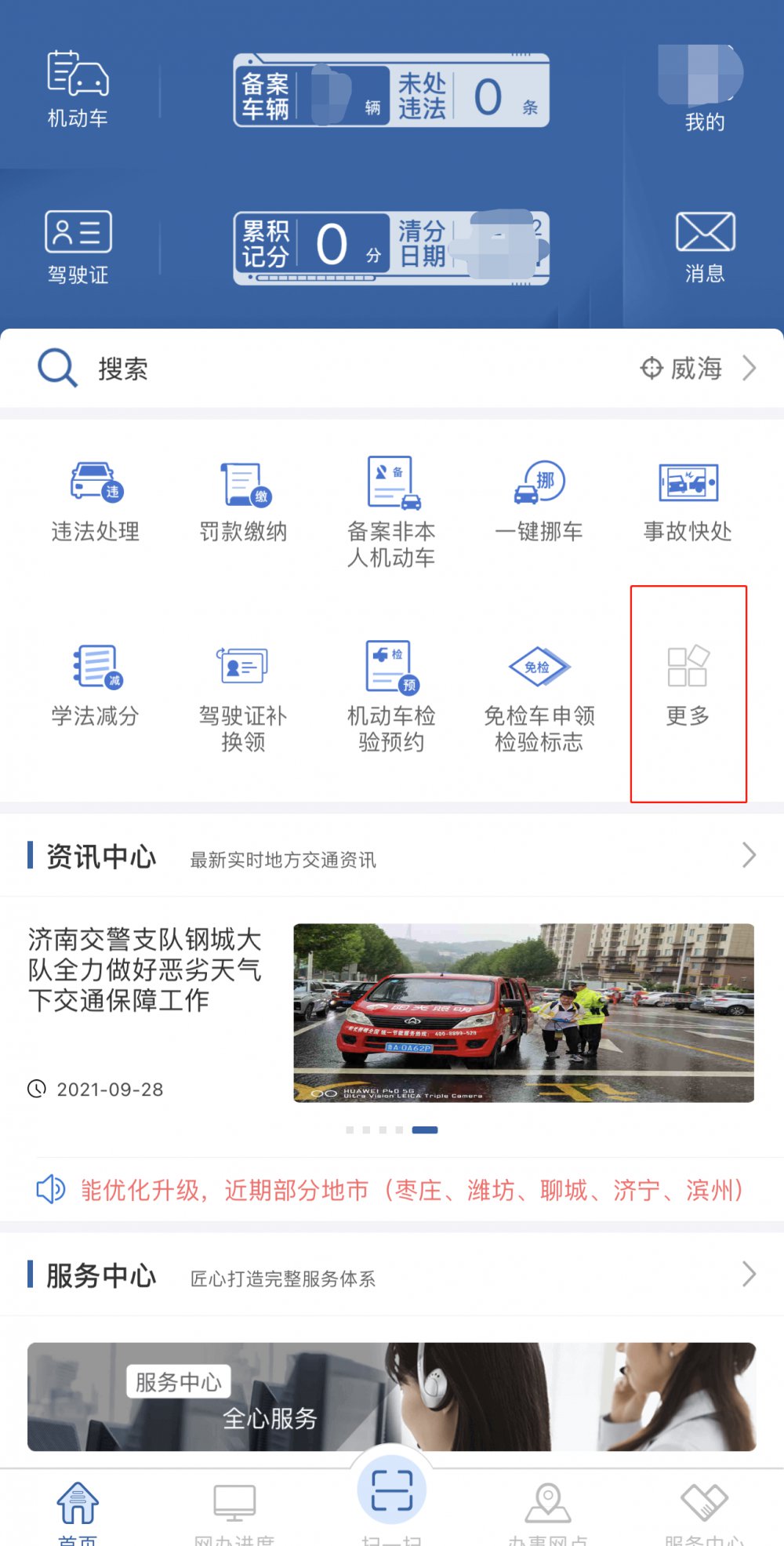Select 驾驶证补换领
This screenshot has width=784, height=1546.
point(243,695)
